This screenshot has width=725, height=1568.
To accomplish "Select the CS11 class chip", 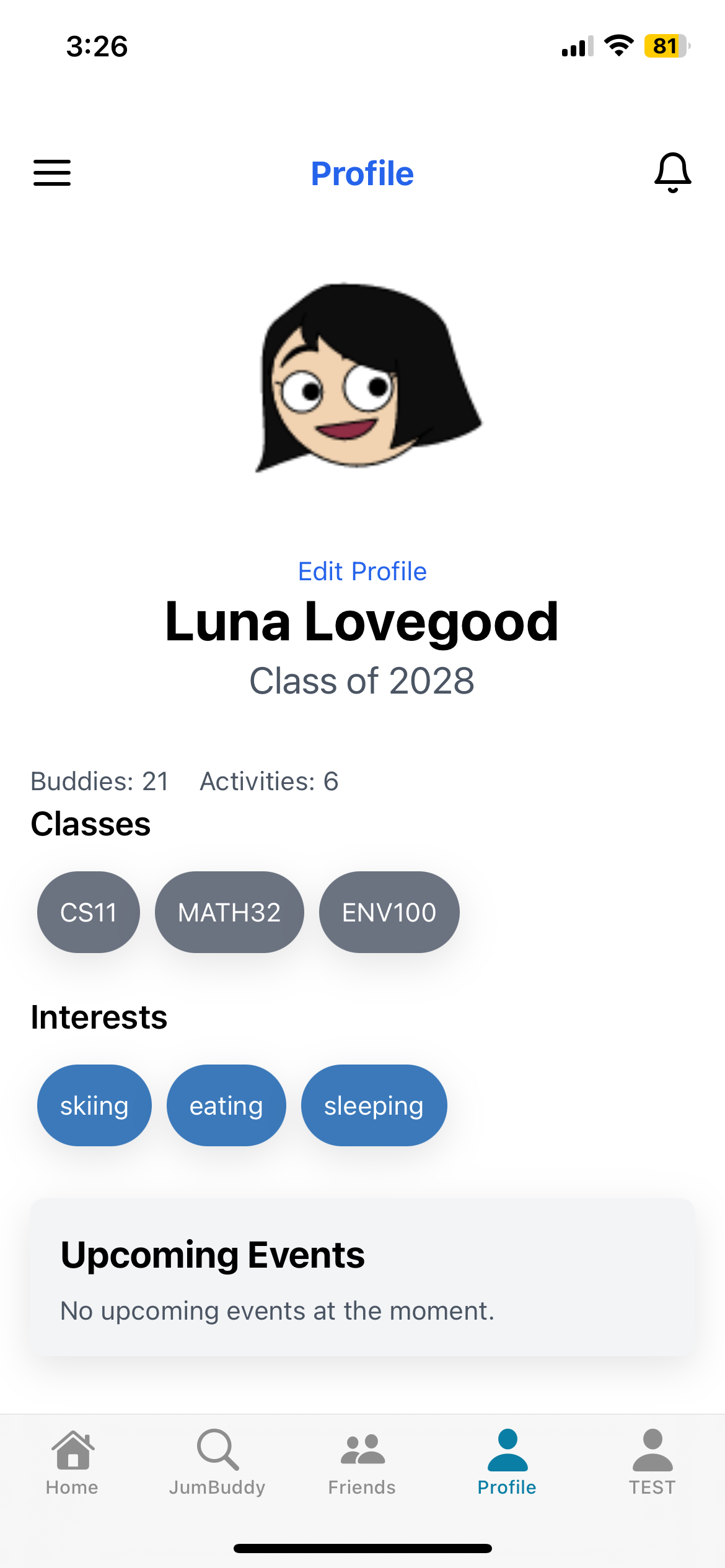I will pos(89,912).
